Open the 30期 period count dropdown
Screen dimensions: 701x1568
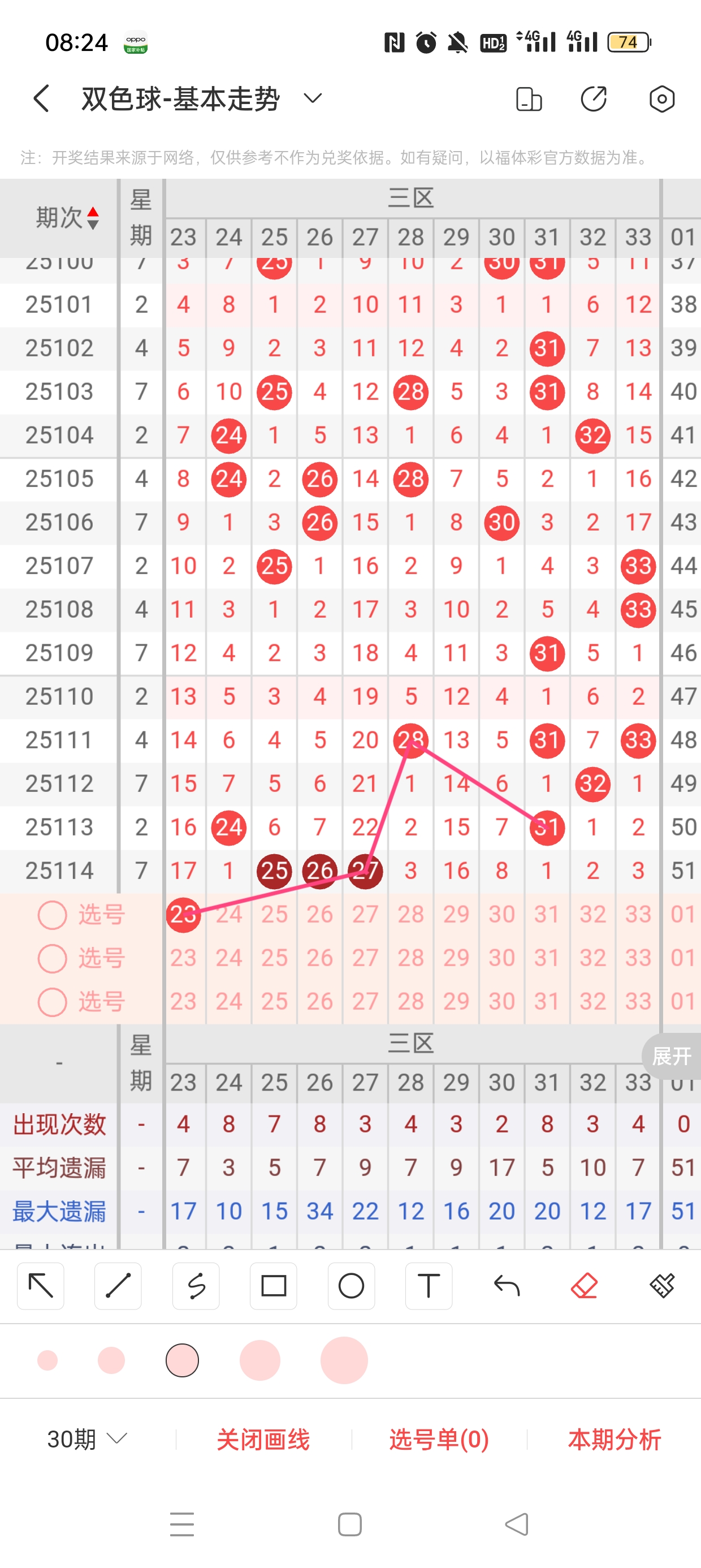pos(87,1439)
